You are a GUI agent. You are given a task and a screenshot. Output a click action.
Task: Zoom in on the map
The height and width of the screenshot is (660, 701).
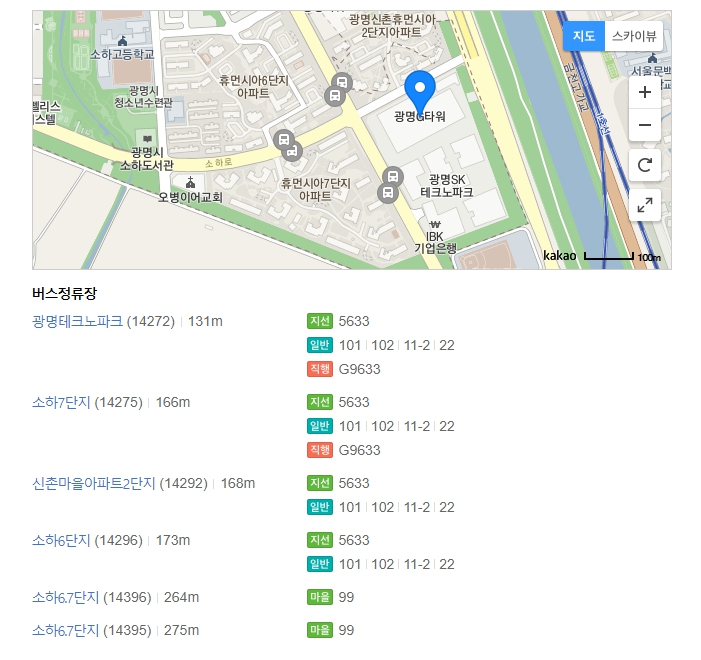click(644, 92)
